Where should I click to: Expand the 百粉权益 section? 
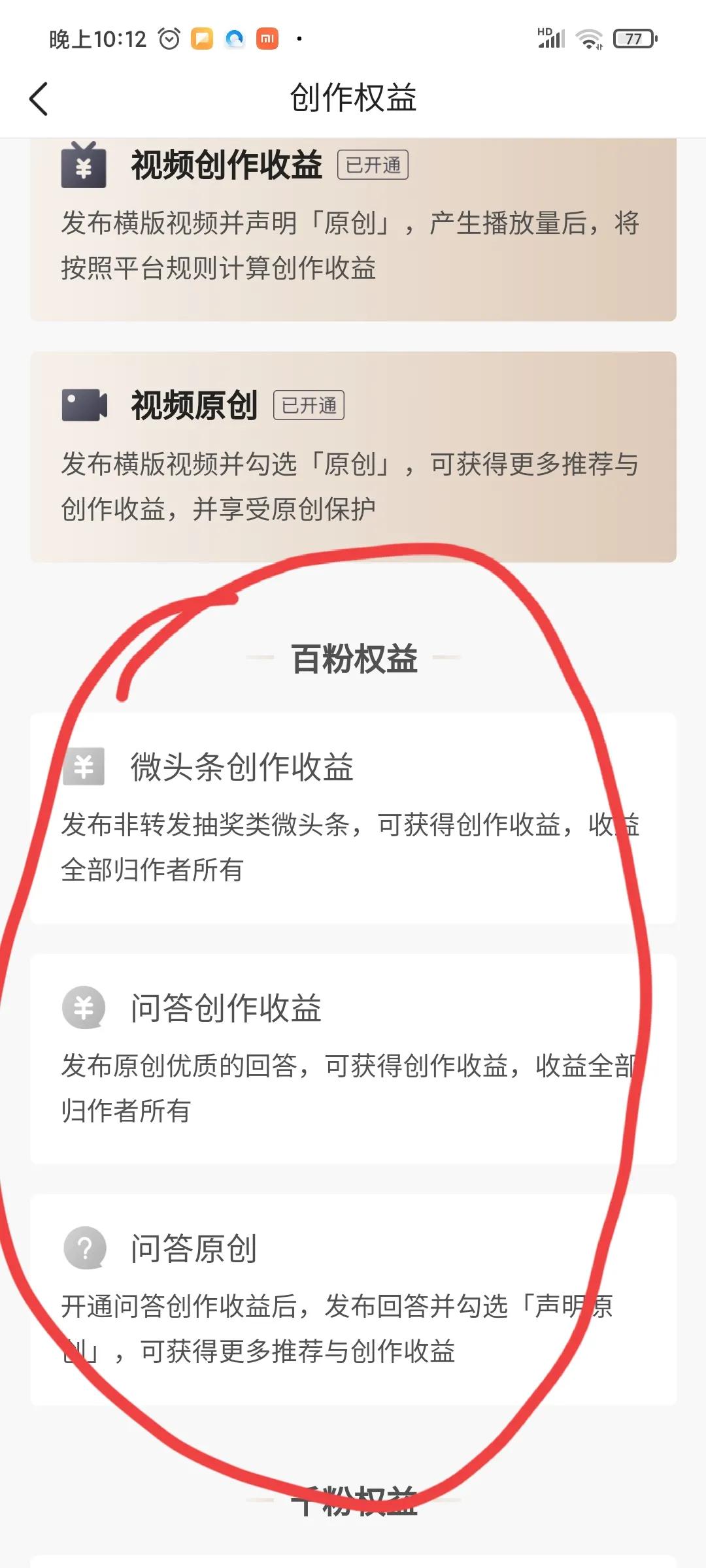(353, 660)
